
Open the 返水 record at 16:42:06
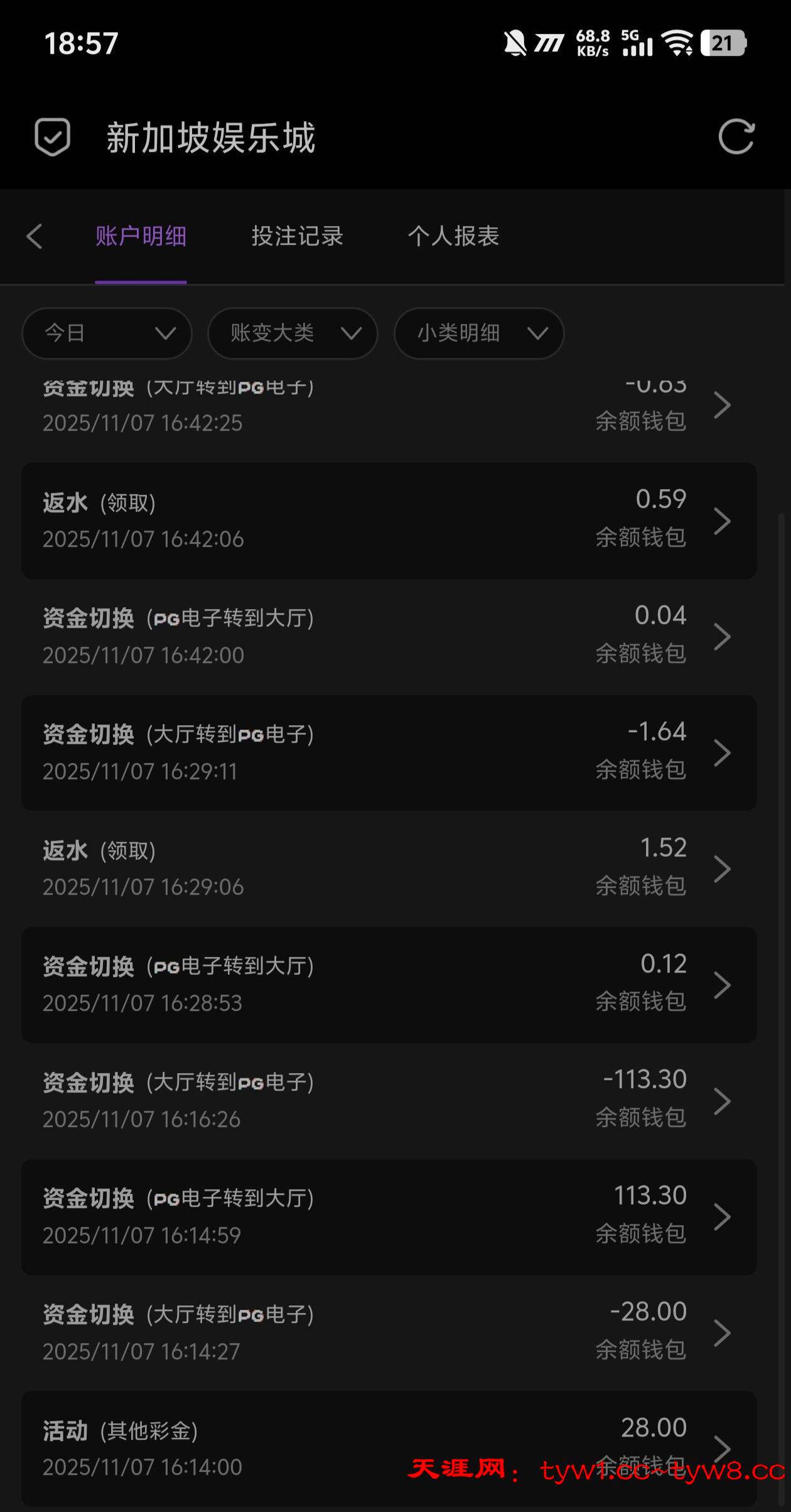point(389,521)
